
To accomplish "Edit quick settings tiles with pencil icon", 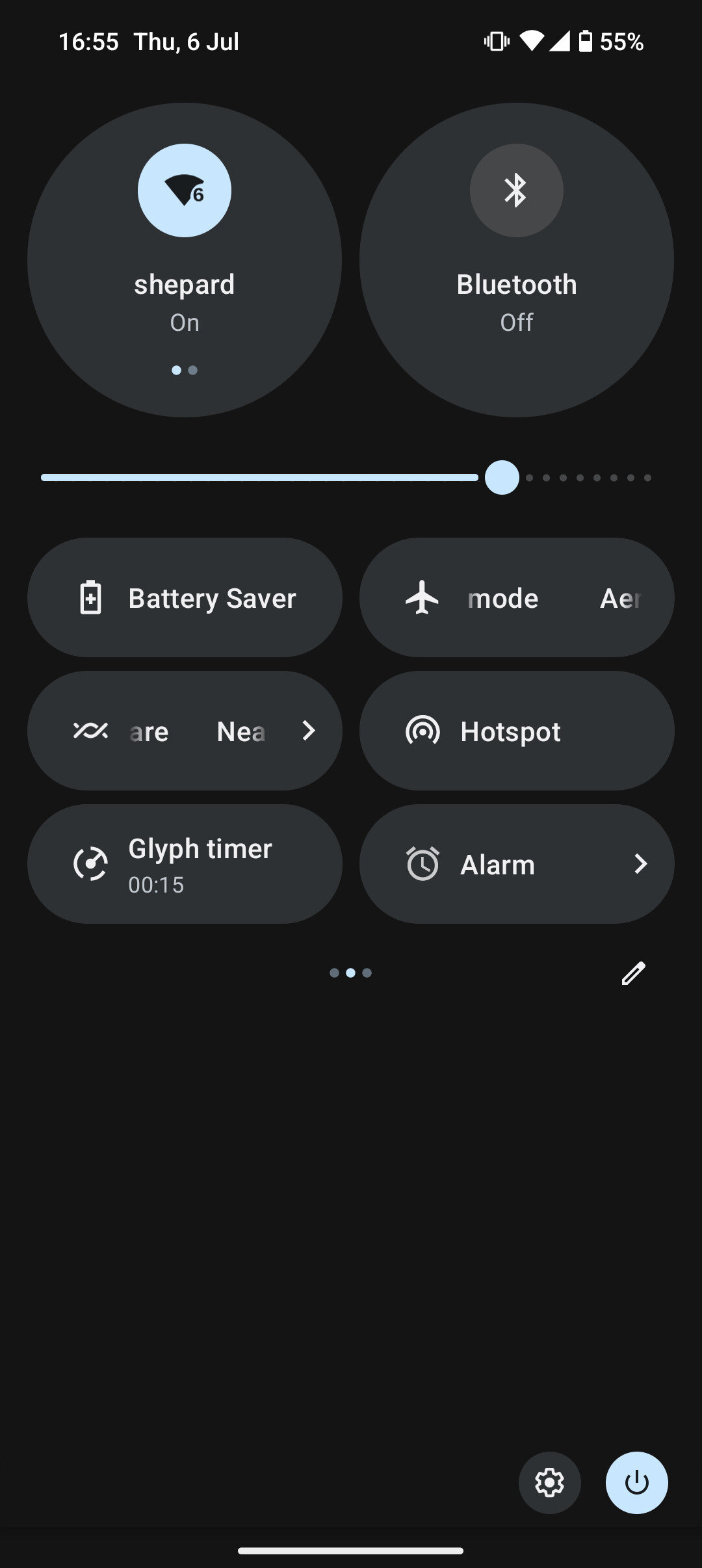I will 633,973.
